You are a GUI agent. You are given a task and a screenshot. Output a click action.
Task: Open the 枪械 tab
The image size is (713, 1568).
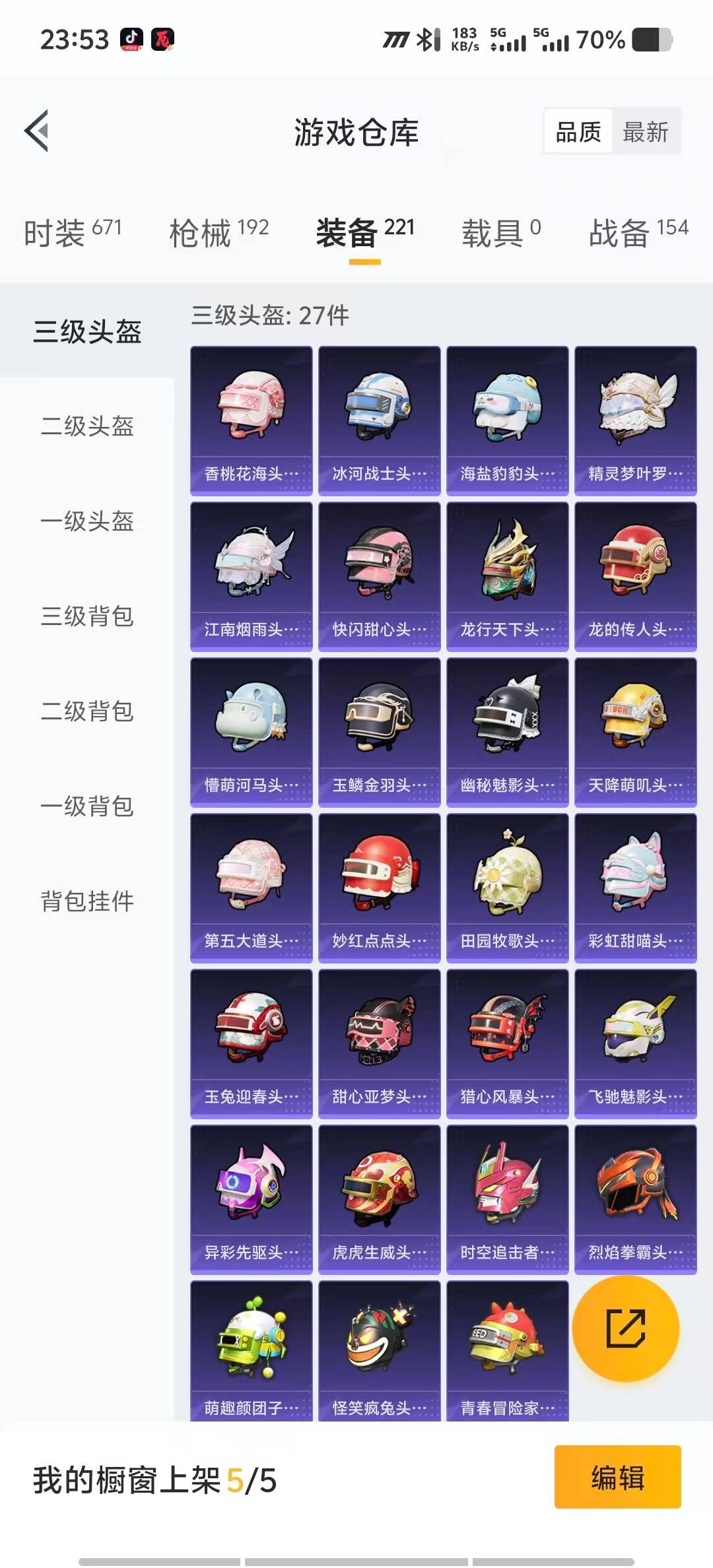tap(219, 232)
